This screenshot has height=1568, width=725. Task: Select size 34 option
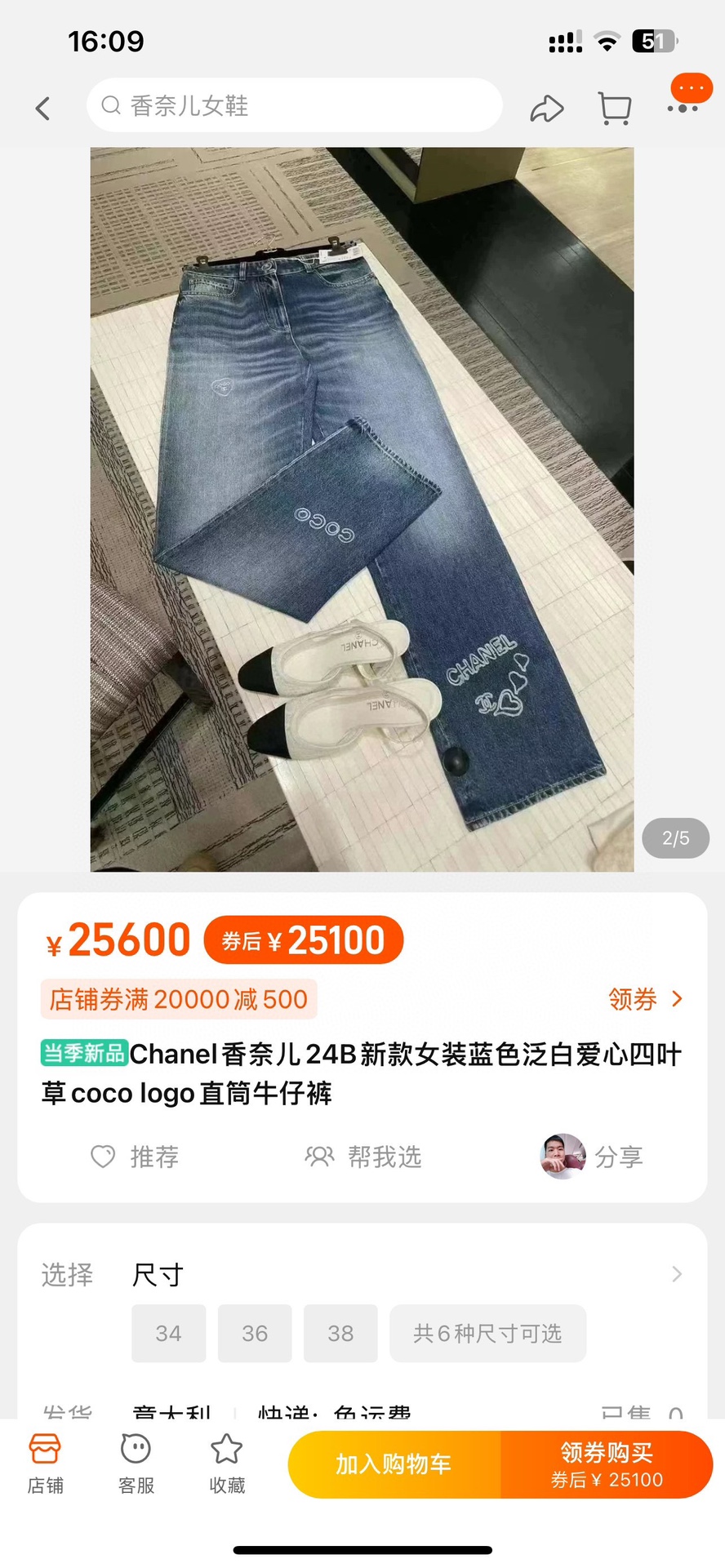[x=168, y=1334]
